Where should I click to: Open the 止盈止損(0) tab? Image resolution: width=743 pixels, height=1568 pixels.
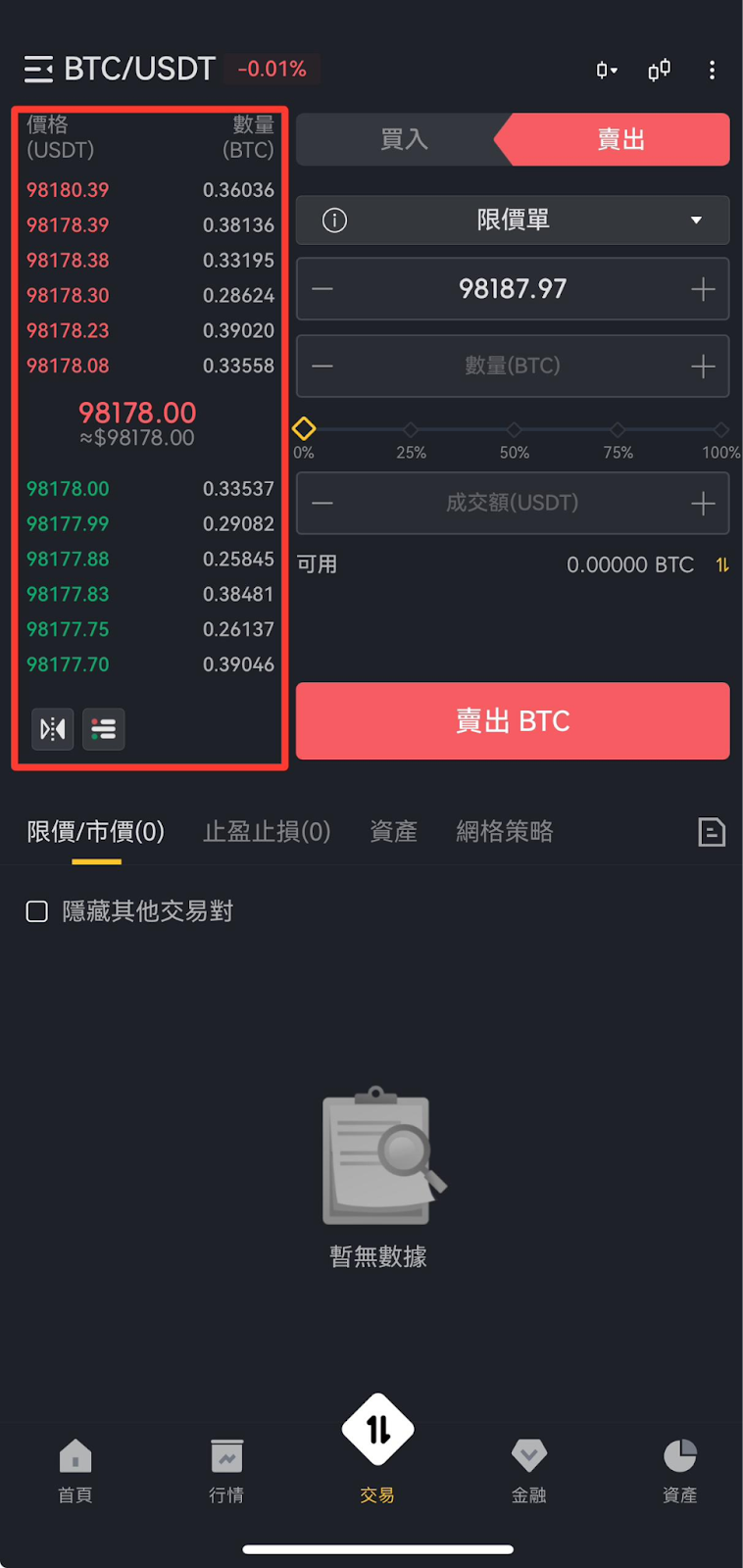point(267,832)
